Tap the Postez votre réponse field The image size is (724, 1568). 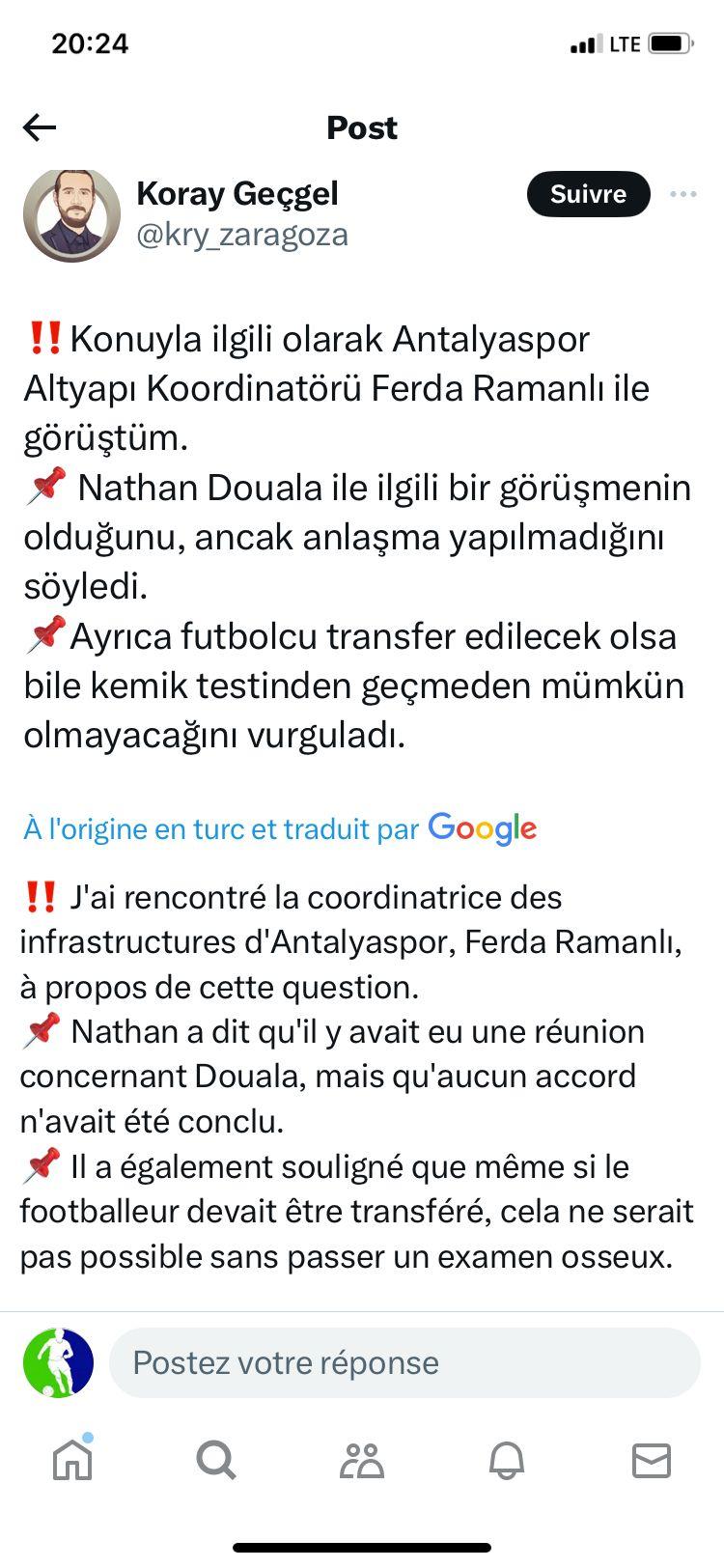tap(404, 1362)
